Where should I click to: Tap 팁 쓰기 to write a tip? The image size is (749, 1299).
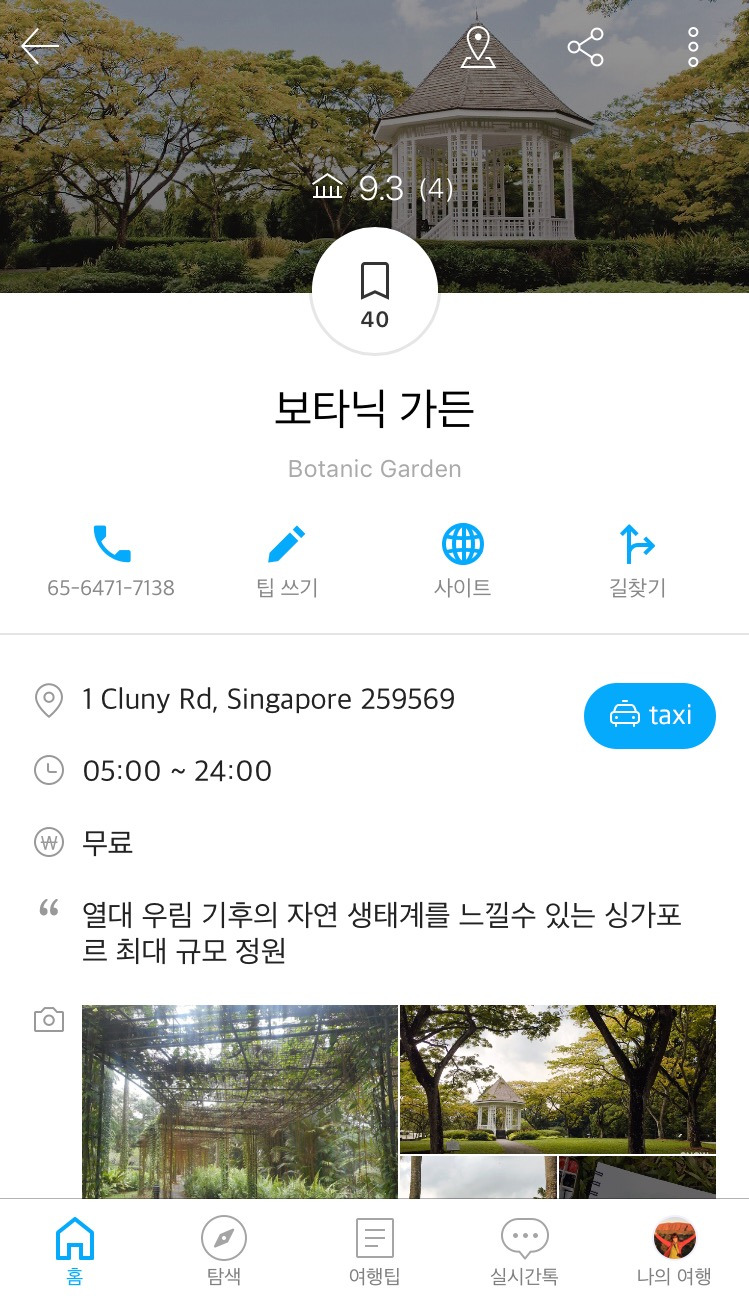tap(287, 561)
